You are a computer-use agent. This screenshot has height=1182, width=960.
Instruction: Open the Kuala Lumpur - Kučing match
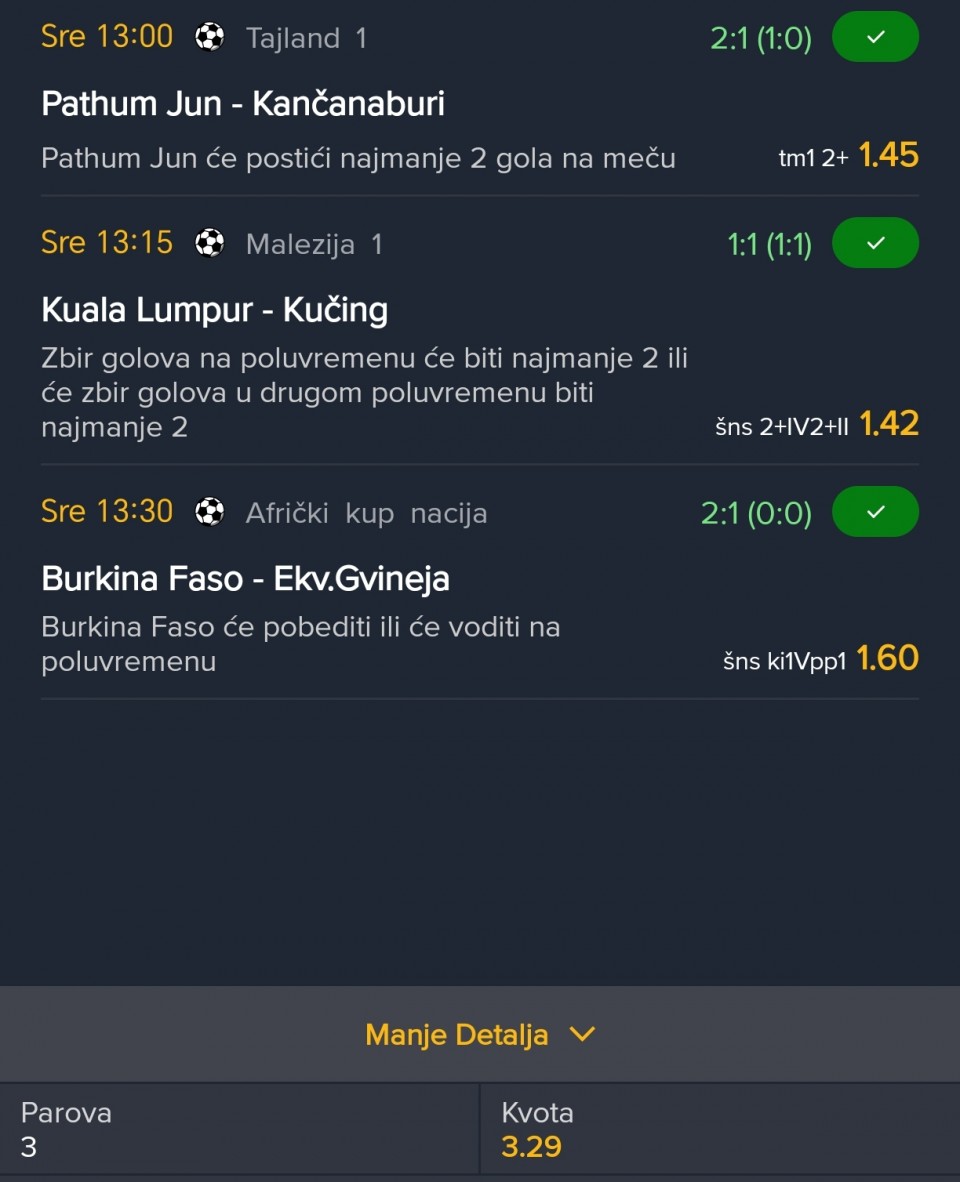click(x=214, y=310)
